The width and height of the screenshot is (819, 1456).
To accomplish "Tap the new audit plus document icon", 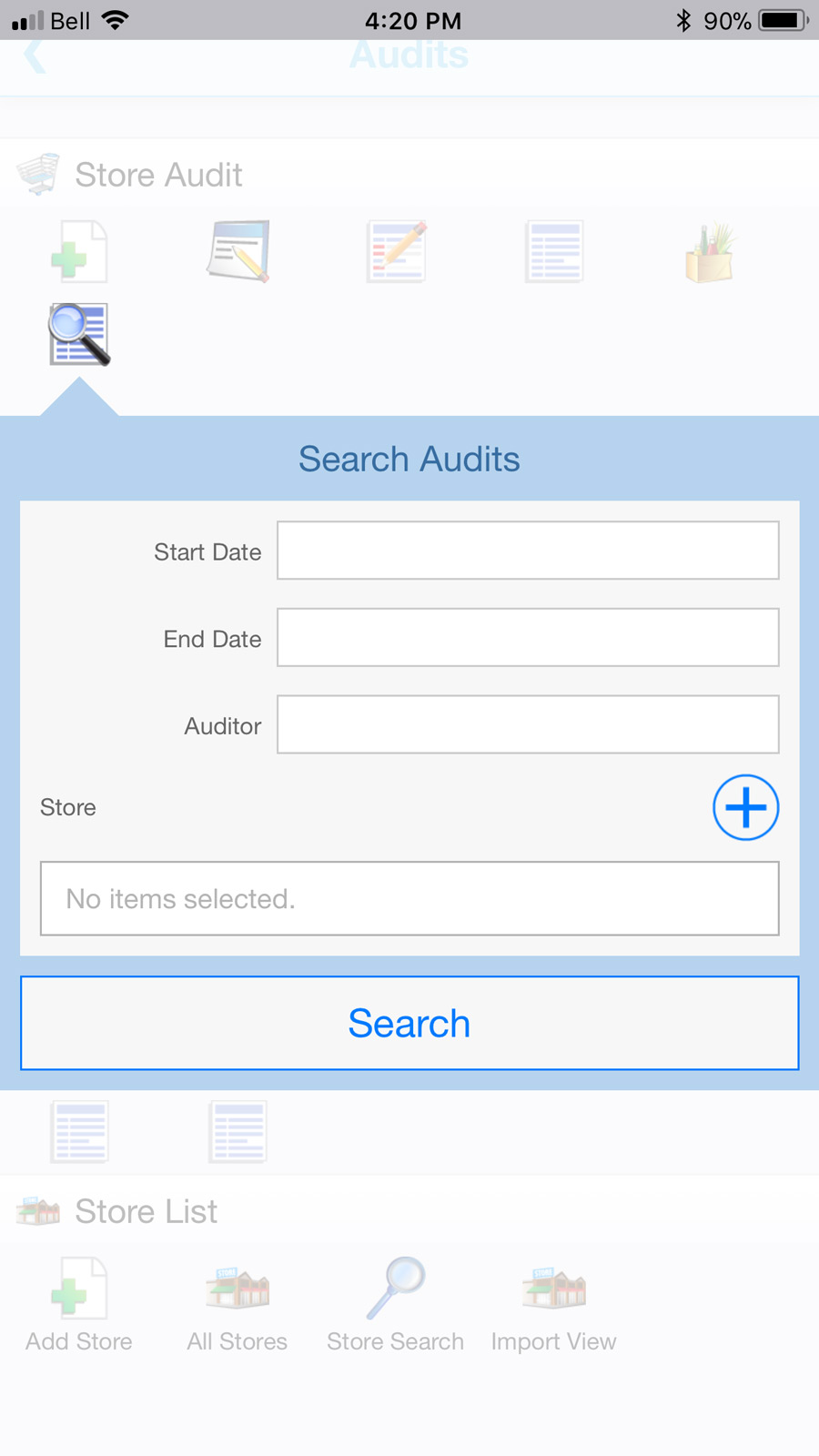I will coord(79,252).
